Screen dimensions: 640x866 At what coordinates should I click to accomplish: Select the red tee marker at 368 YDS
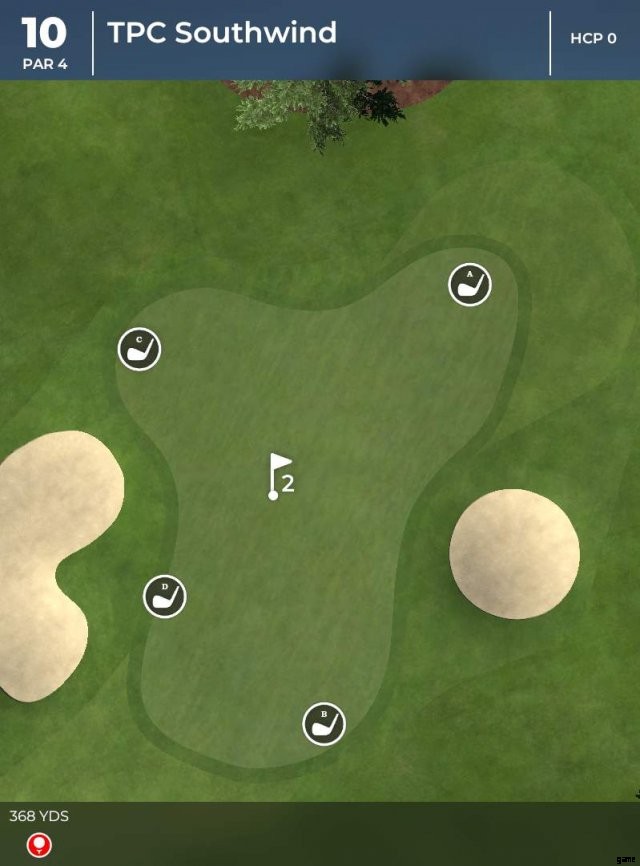click(39, 845)
